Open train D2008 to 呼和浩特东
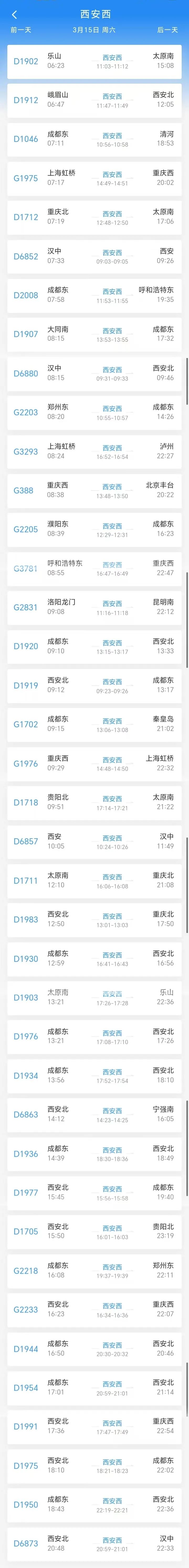Viewport: 189px width, 1568px height. coord(94,295)
